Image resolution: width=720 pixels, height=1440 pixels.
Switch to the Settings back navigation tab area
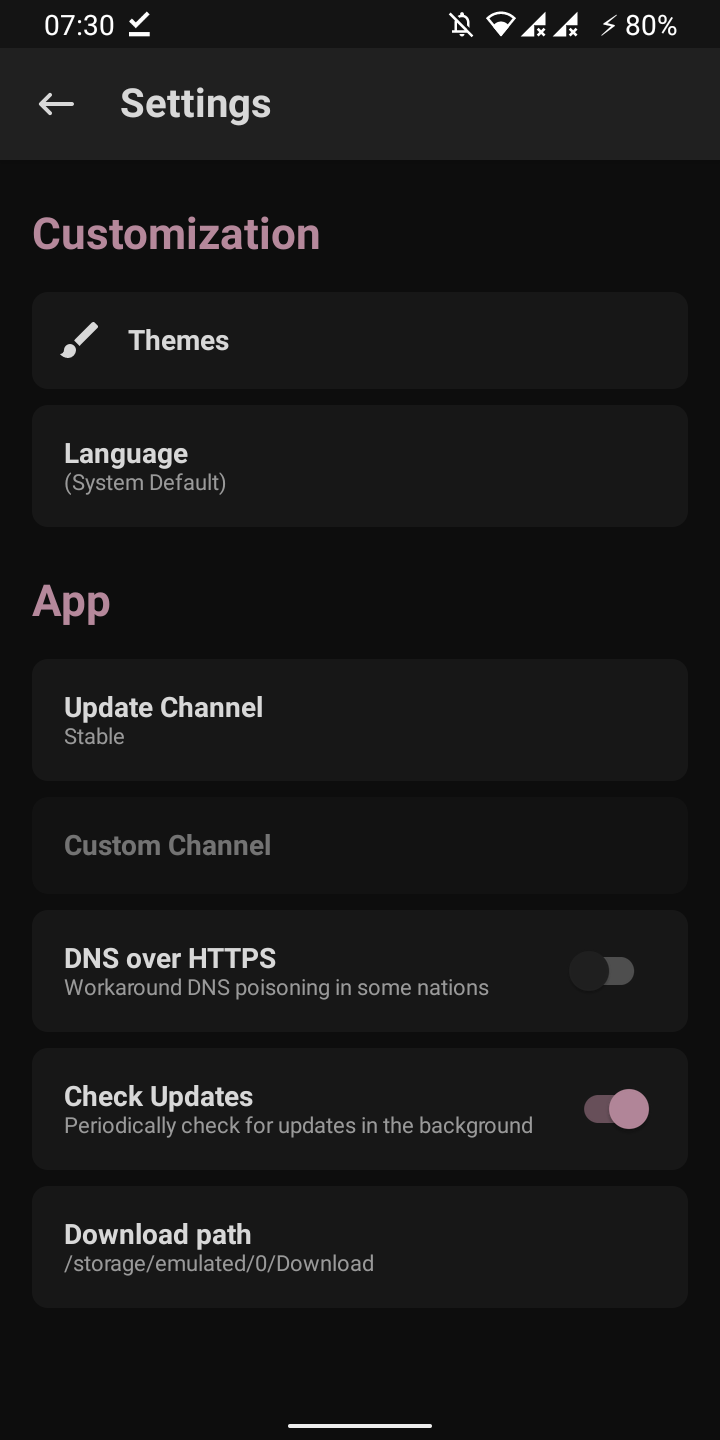[x=56, y=103]
